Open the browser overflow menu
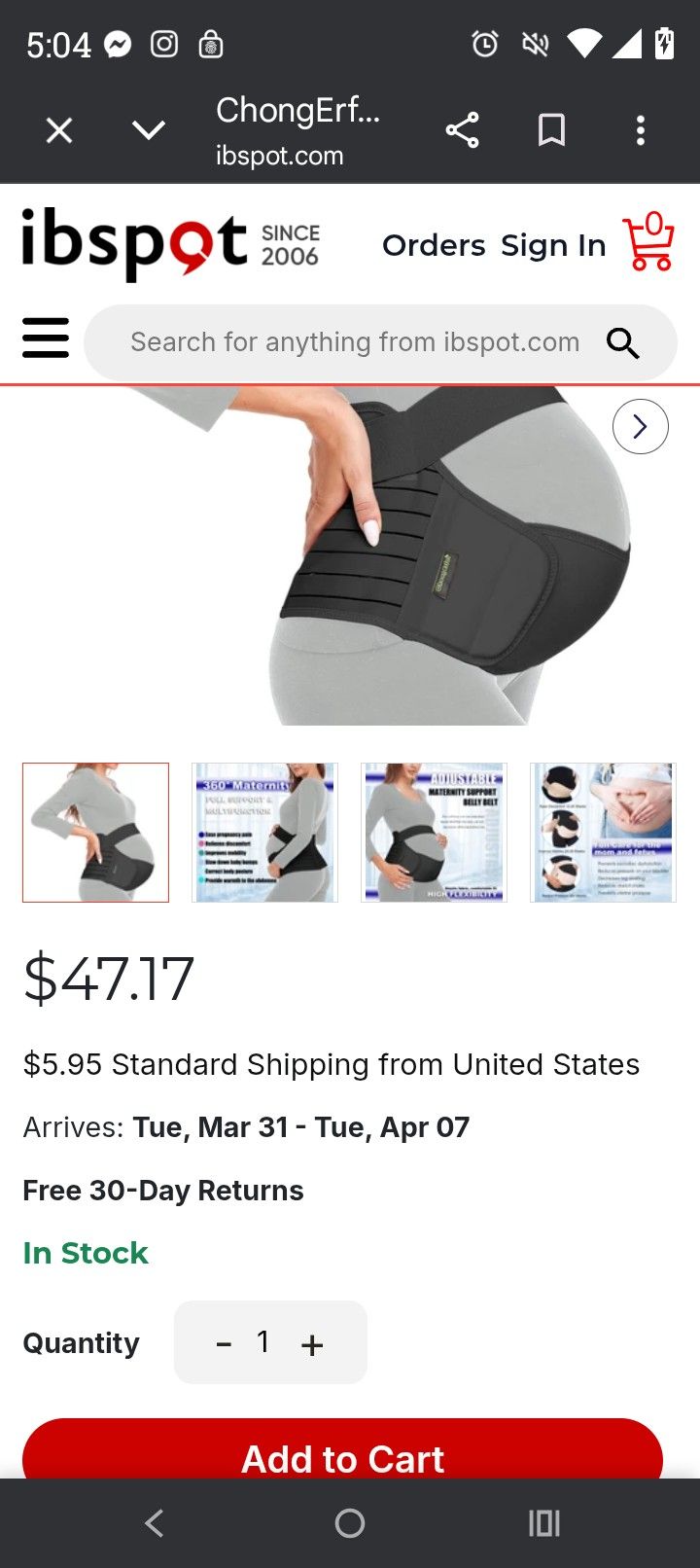This screenshot has width=700, height=1568. tap(641, 130)
